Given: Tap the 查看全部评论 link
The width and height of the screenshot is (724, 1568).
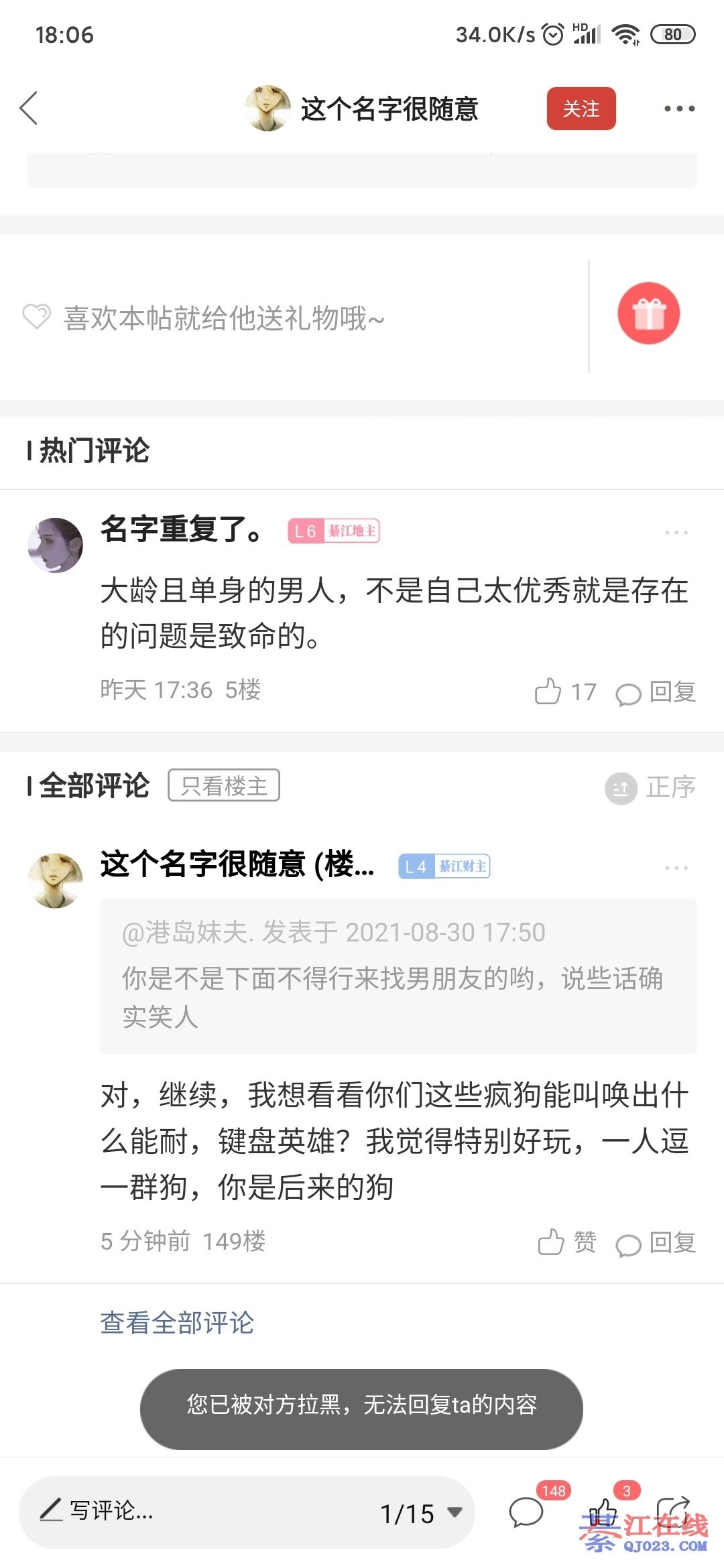Looking at the screenshot, I should pos(177,1323).
